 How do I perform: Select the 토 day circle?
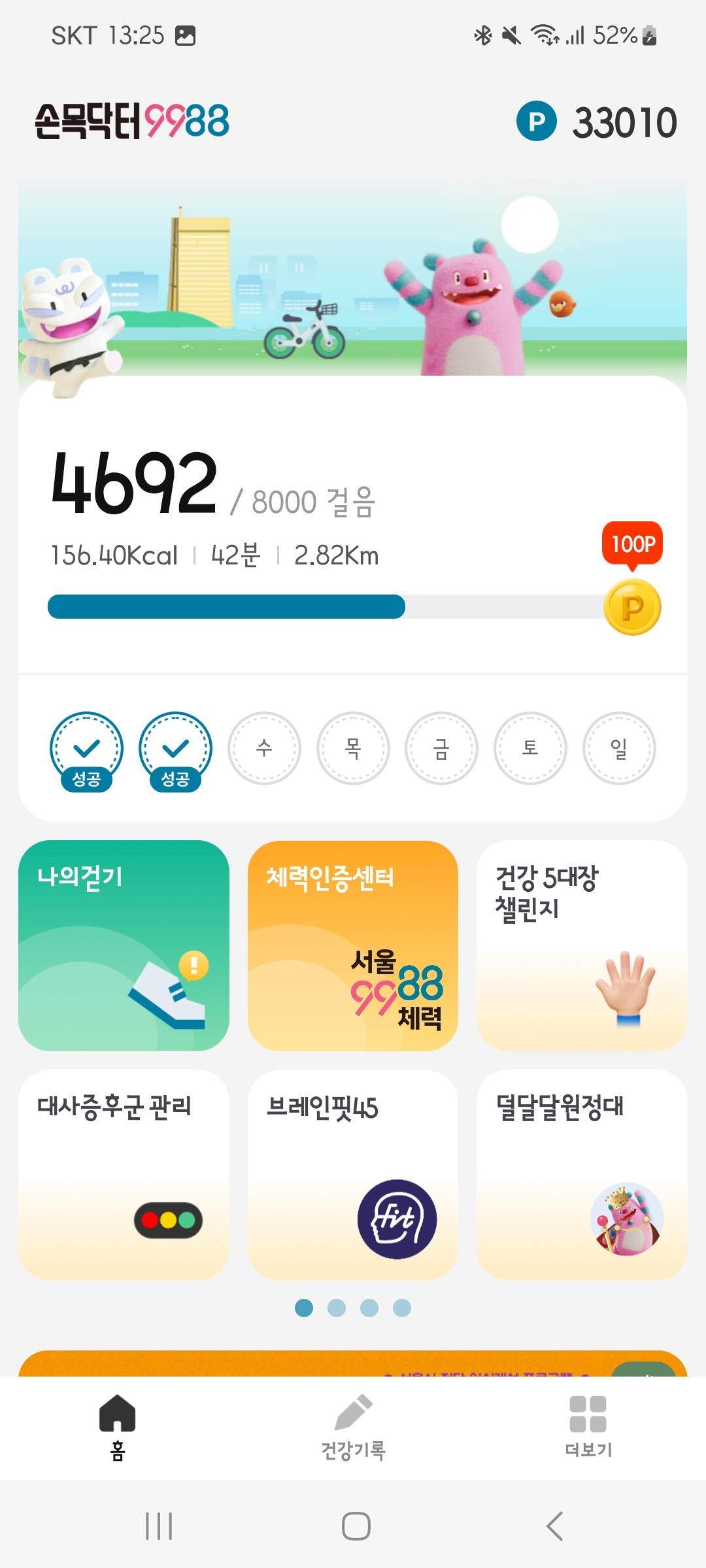[x=530, y=748]
